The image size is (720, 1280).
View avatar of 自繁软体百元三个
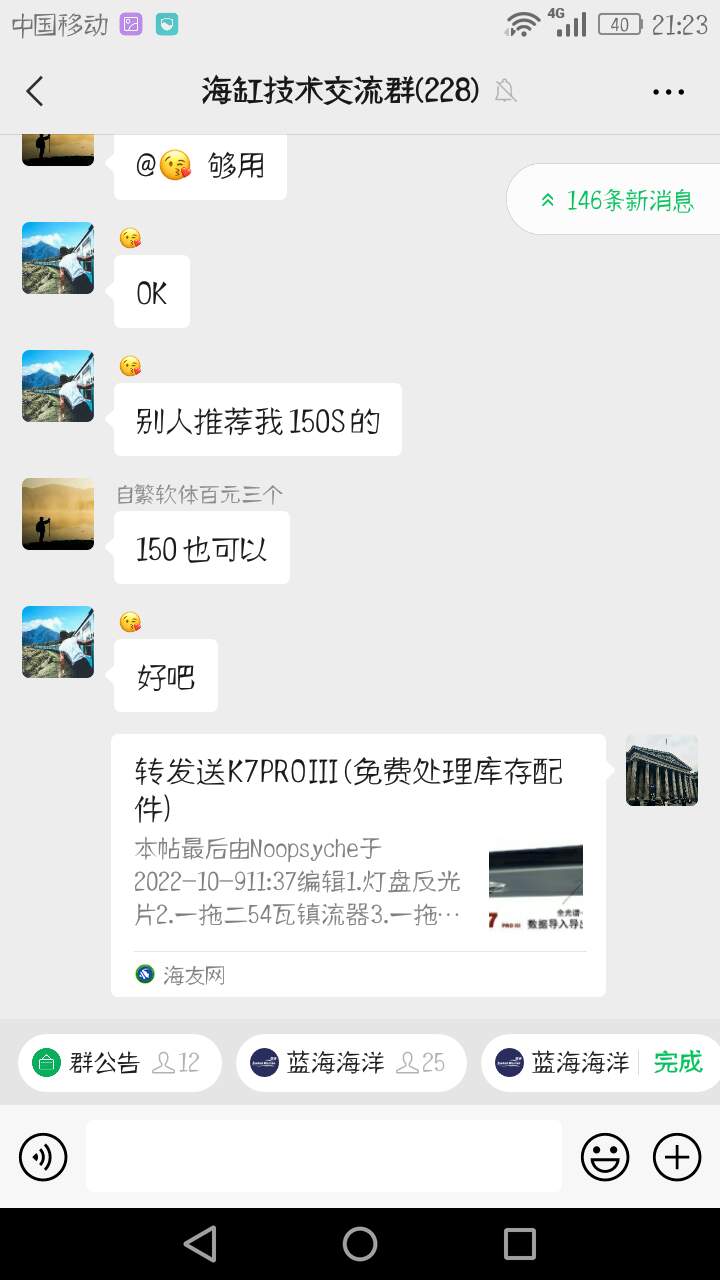point(58,514)
